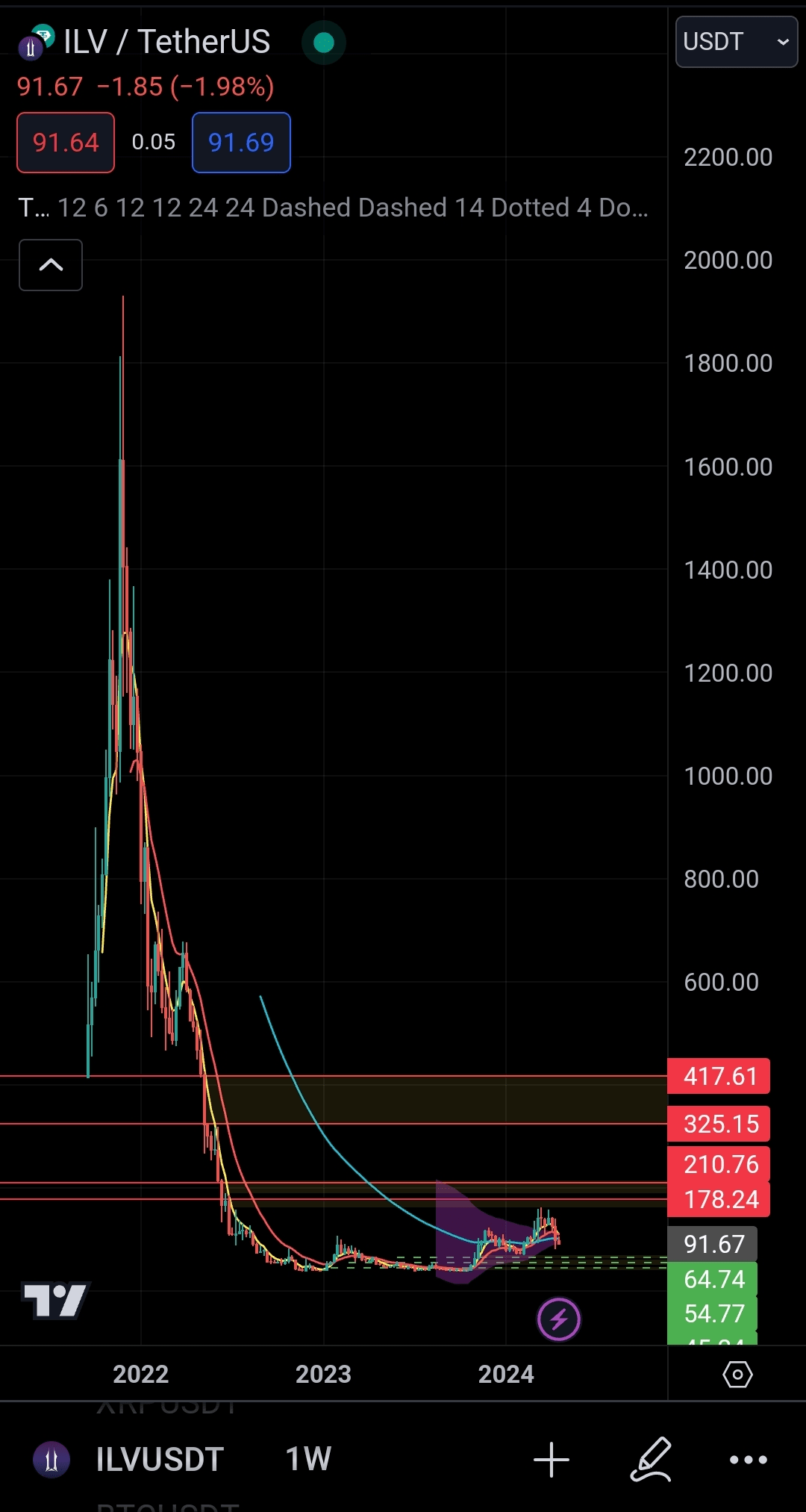Open indicator settings legend line
The image size is (806, 1512).
pos(334,208)
